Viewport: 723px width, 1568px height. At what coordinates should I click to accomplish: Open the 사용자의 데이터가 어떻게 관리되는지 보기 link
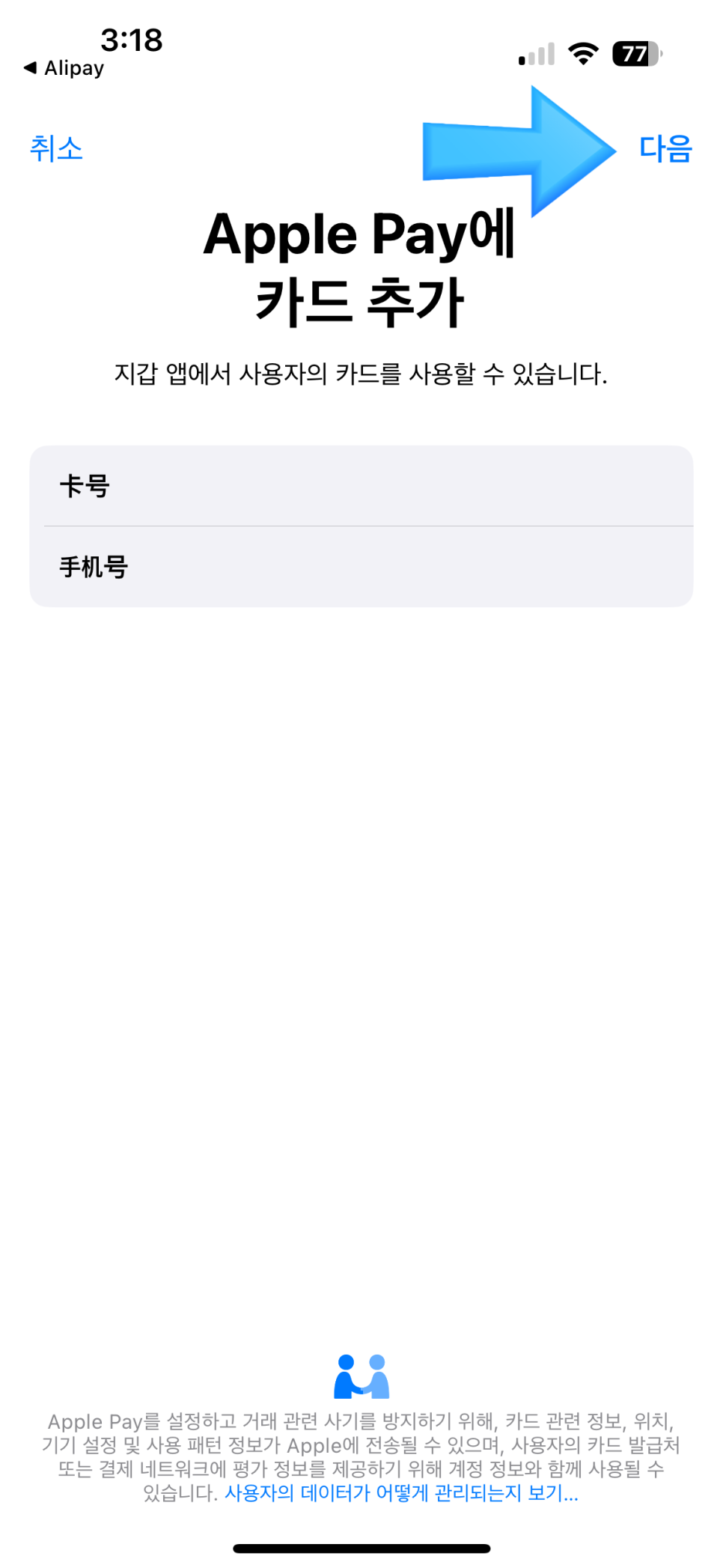click(401, 1492)
